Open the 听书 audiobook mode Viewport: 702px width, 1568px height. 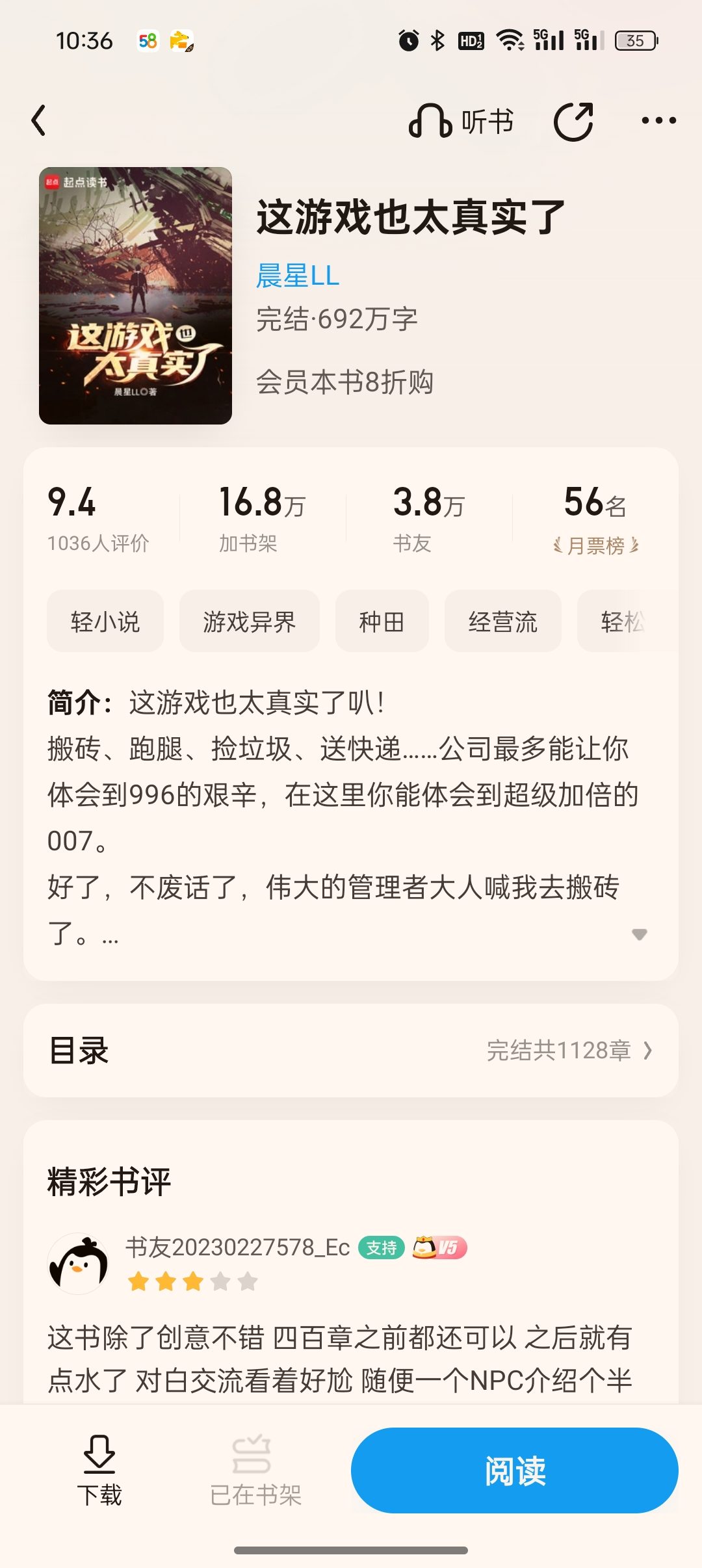[x=461, y=122]
